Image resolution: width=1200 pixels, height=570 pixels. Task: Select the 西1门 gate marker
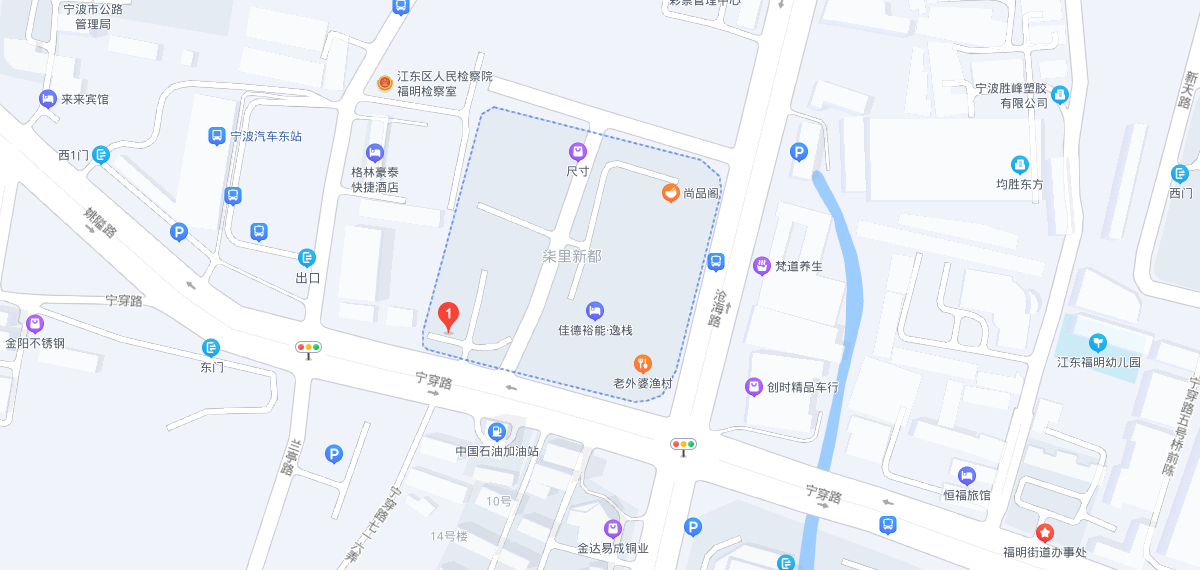pos(101,155)
